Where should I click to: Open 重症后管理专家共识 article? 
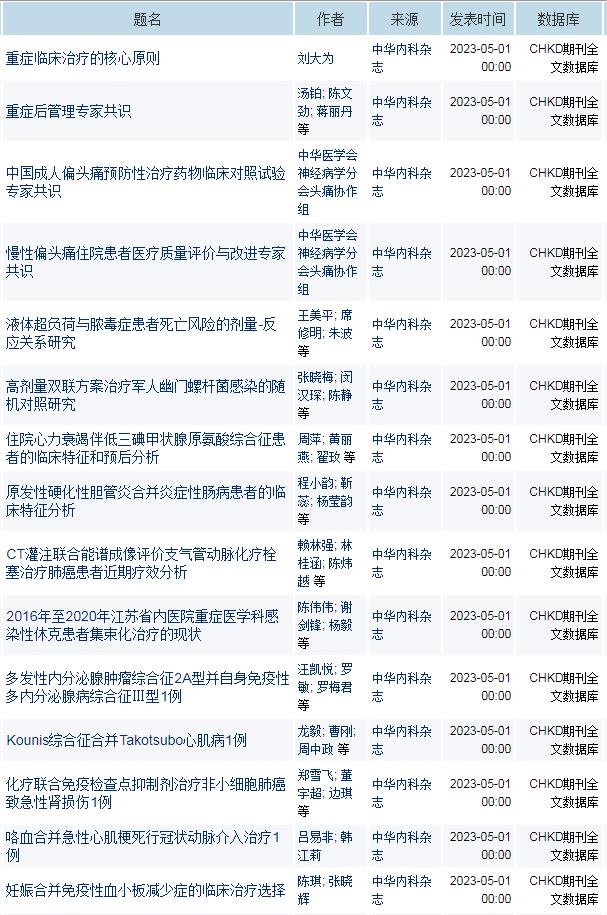[68, 111]
